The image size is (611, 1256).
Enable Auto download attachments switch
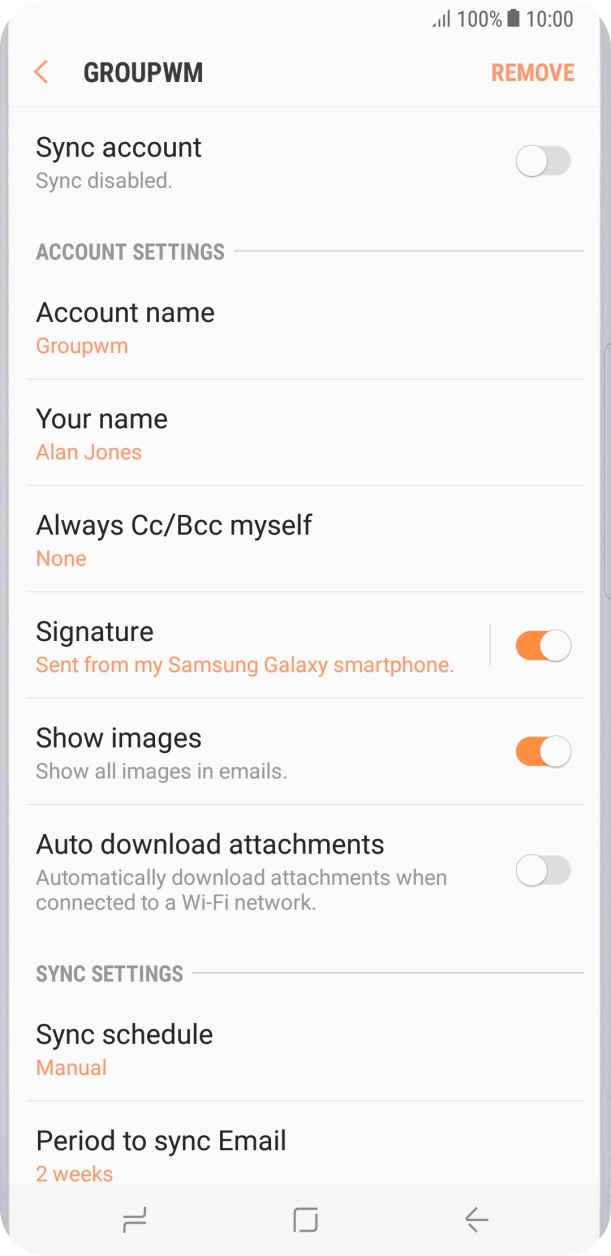pyautogui.click(x=542, y=871)
